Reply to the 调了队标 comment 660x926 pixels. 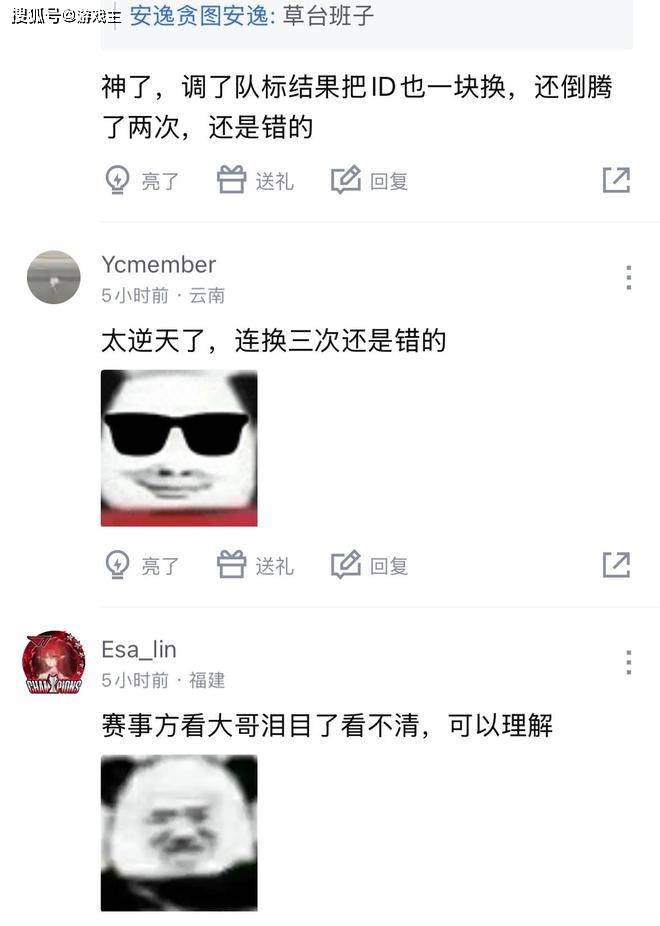click(x=370, y=181)
